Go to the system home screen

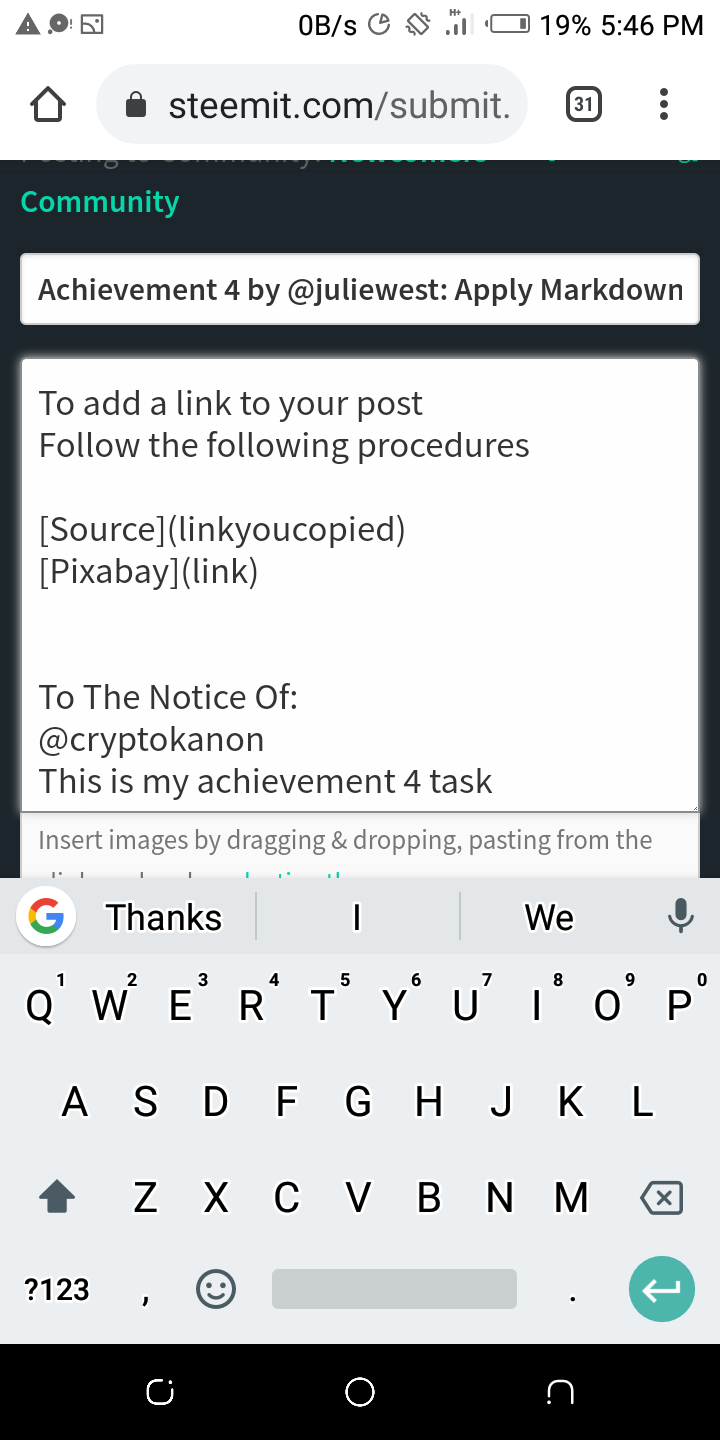pyautogui.click(x=360, y=1391)
